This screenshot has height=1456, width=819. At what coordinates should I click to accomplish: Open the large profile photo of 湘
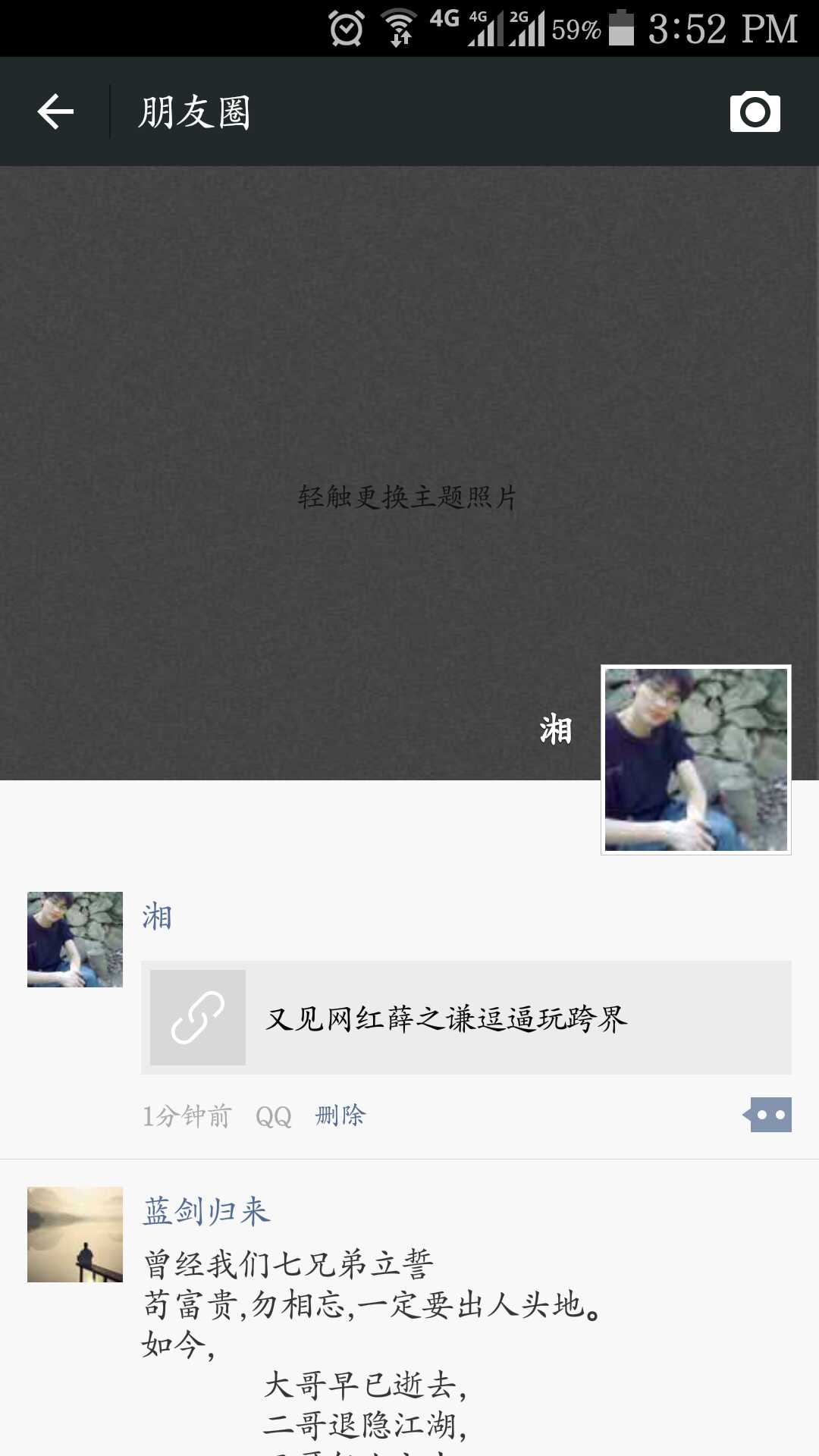point(695,760)
